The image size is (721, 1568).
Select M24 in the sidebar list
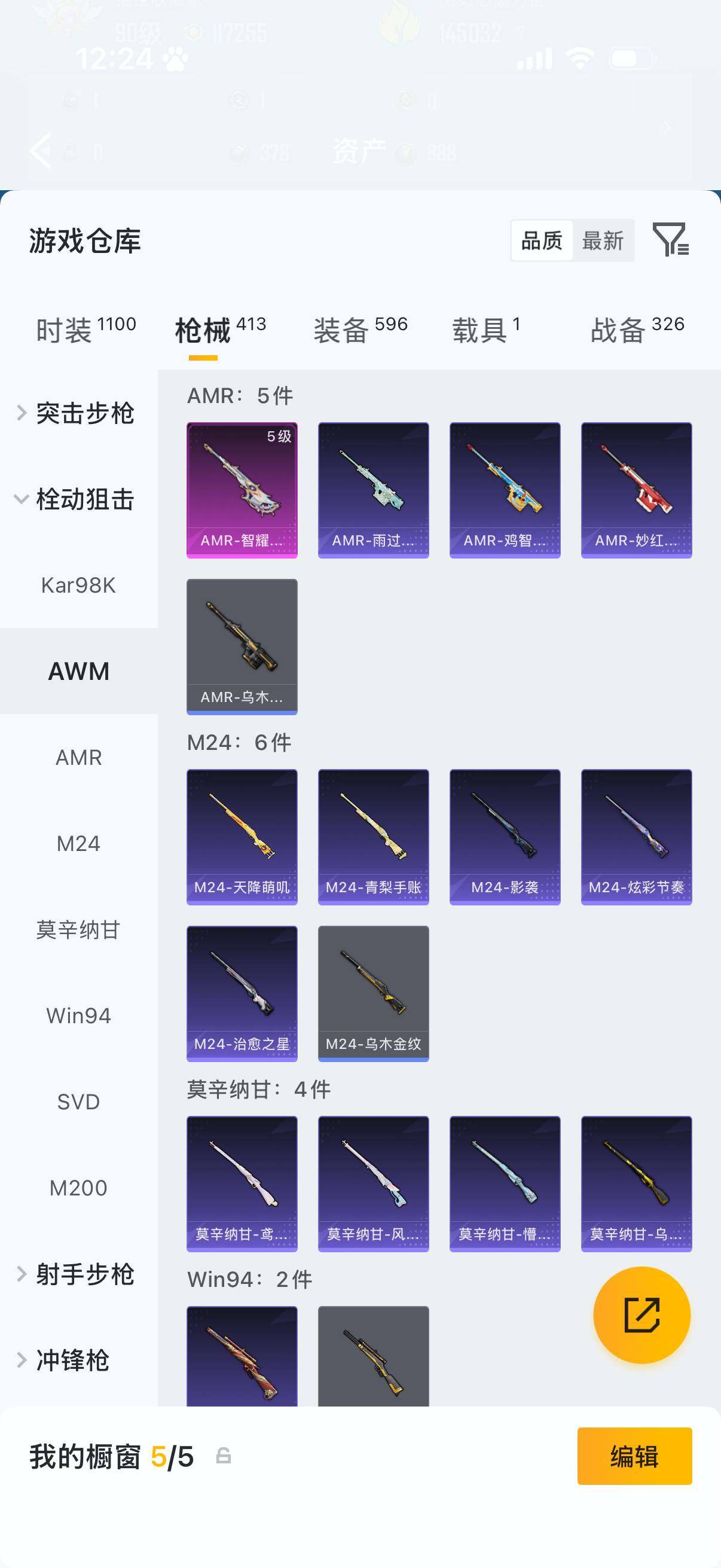(x=78, y=844)
